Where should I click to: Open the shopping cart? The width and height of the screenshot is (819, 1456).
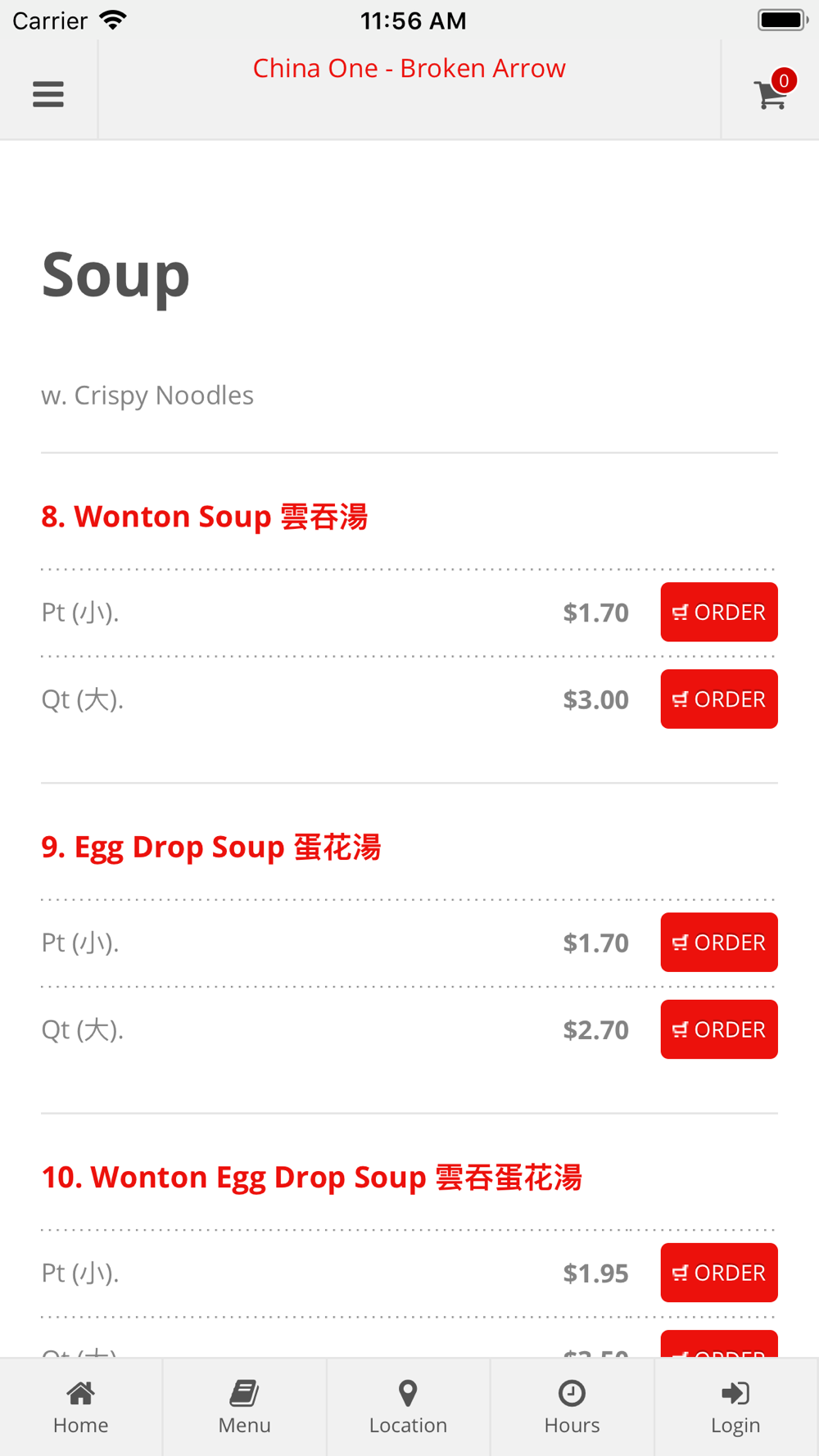(772, 92)
